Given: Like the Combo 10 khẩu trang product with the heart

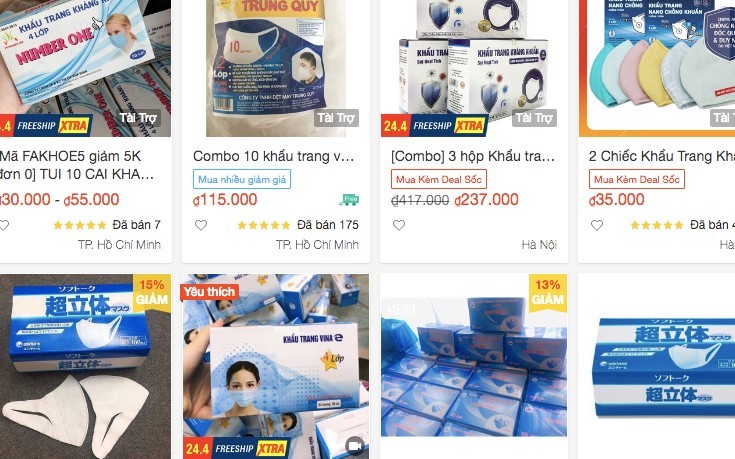Looking at the screenshot, I should coord(201,225).
